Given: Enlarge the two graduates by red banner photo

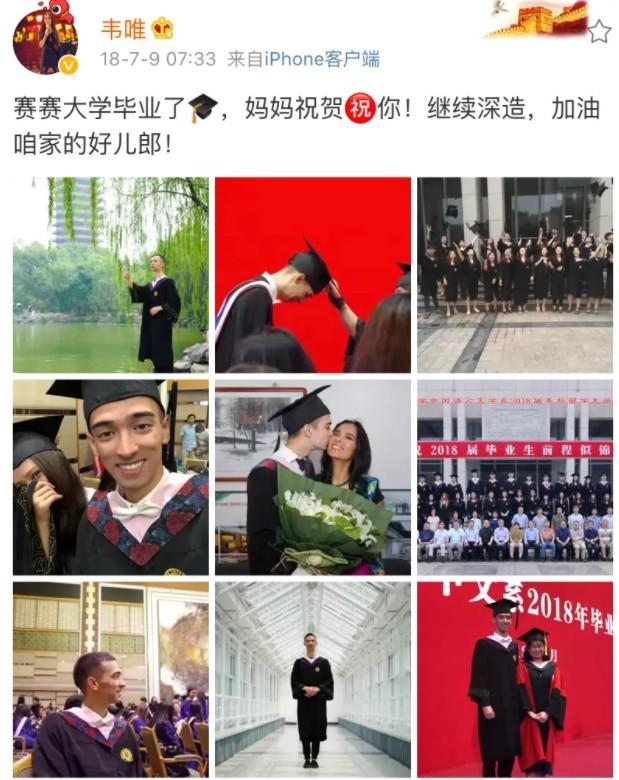Looking at the screenshot, I should coord(514,679).
